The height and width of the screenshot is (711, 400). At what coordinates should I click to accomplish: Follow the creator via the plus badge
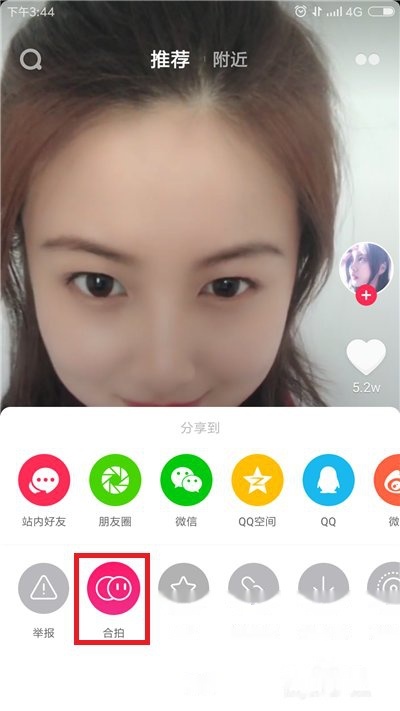click(x=366, y=296)
